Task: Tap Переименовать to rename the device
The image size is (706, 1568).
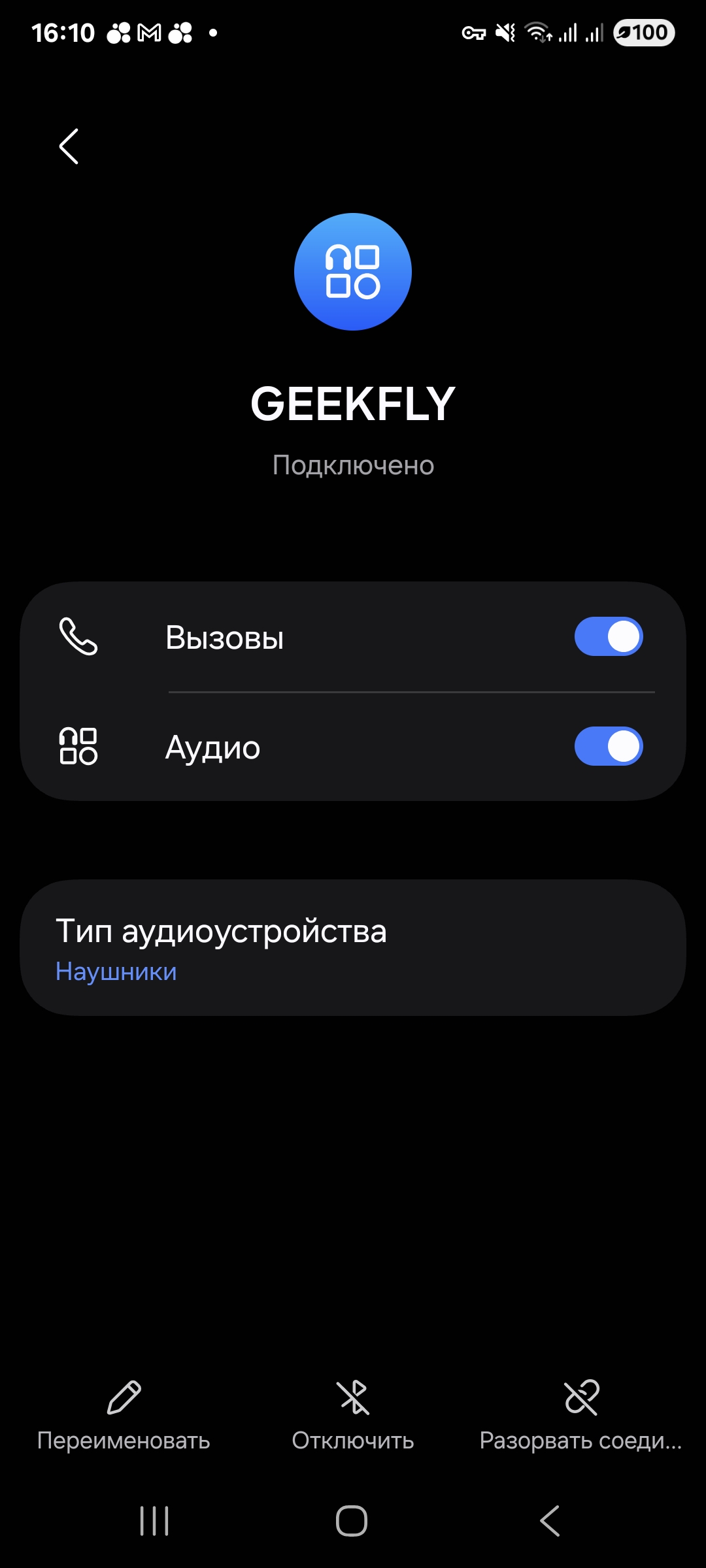Action: click(124, 1415)
